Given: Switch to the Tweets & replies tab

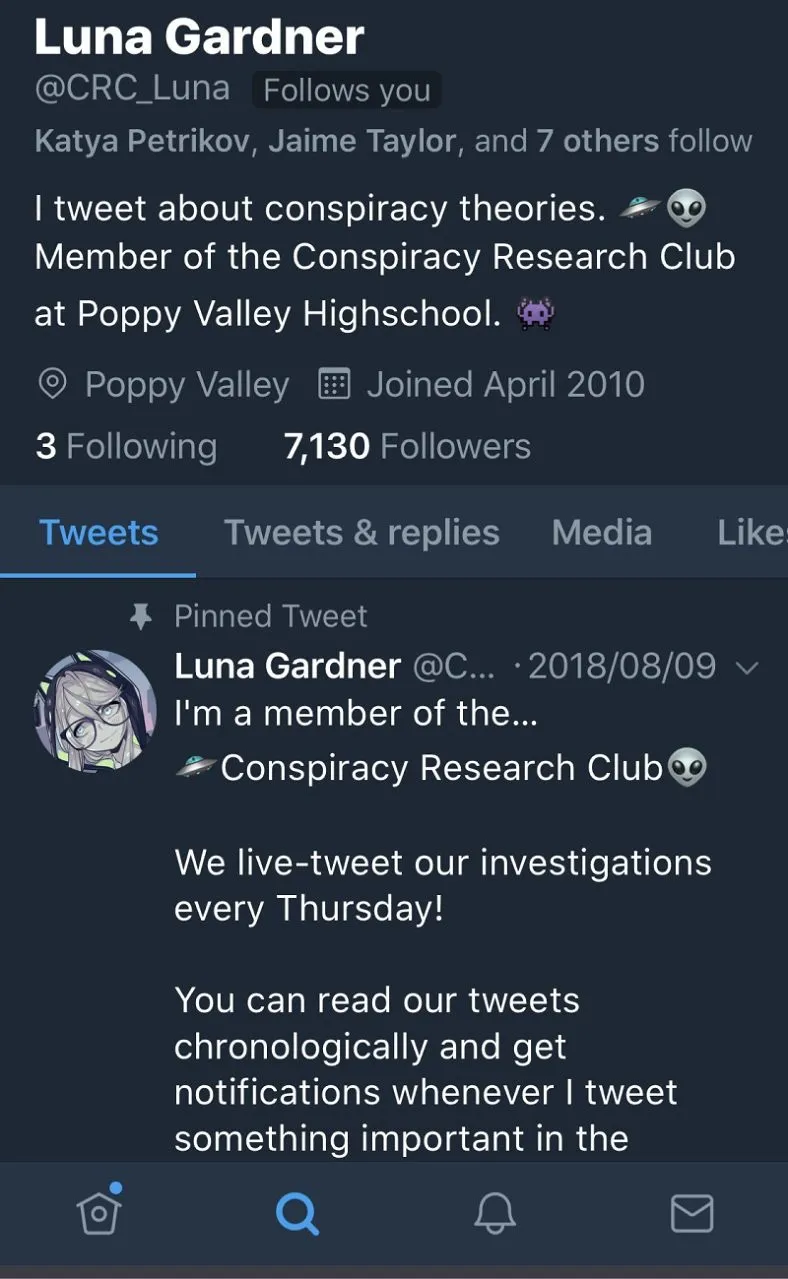Looking at the screenshot, I should tap(361, 532).
